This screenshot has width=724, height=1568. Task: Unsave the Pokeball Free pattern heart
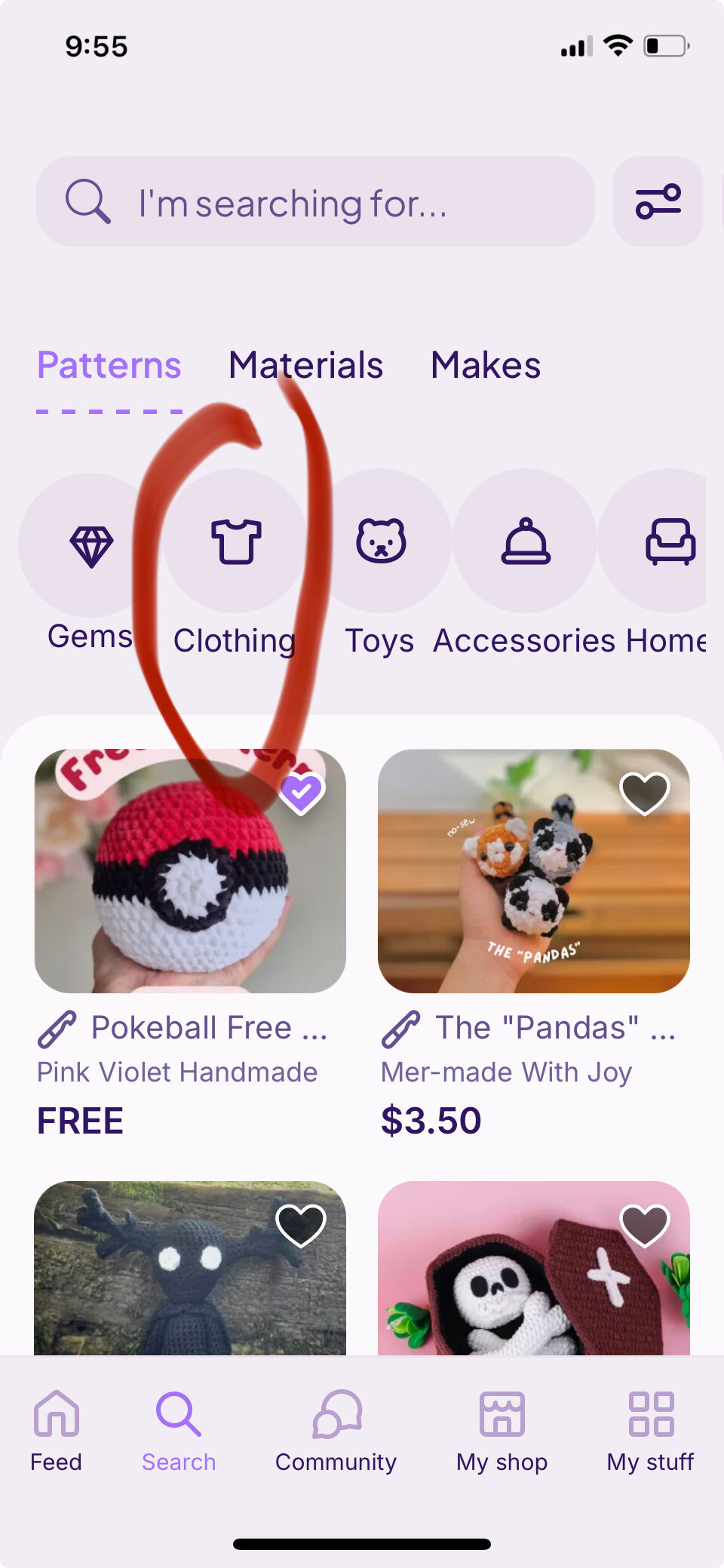click(302, 793)
